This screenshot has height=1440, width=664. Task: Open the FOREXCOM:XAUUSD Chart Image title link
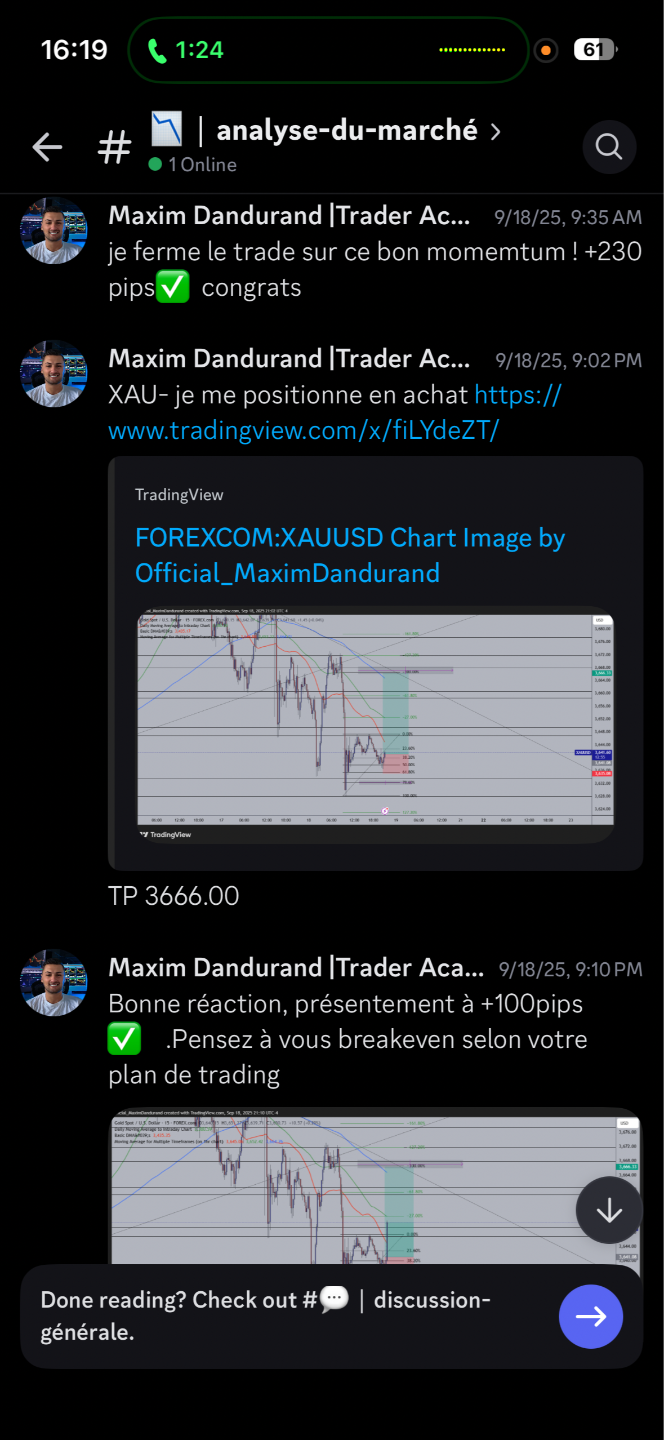pyautogui.click(x=349, y=555)
